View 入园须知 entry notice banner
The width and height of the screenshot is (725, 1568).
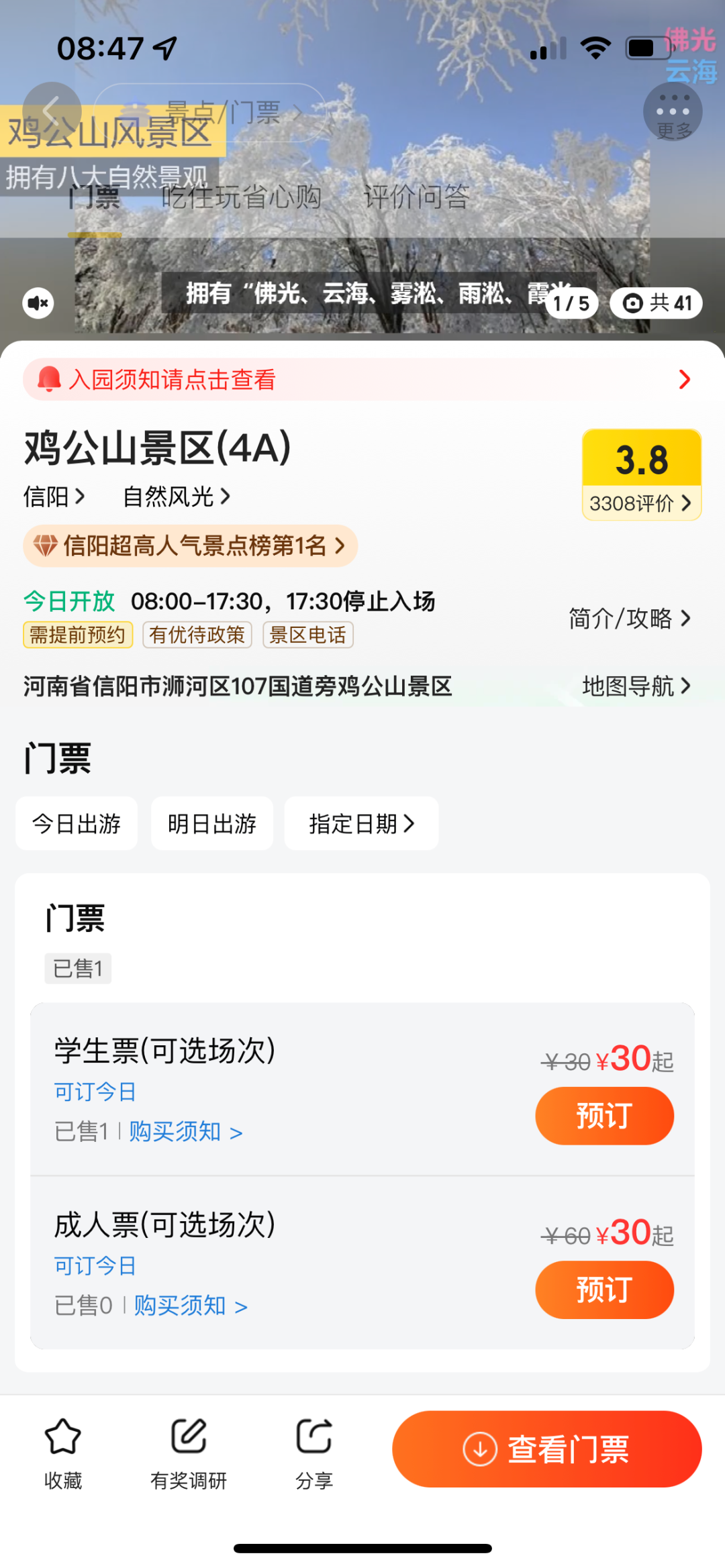(x=362, y=380)
